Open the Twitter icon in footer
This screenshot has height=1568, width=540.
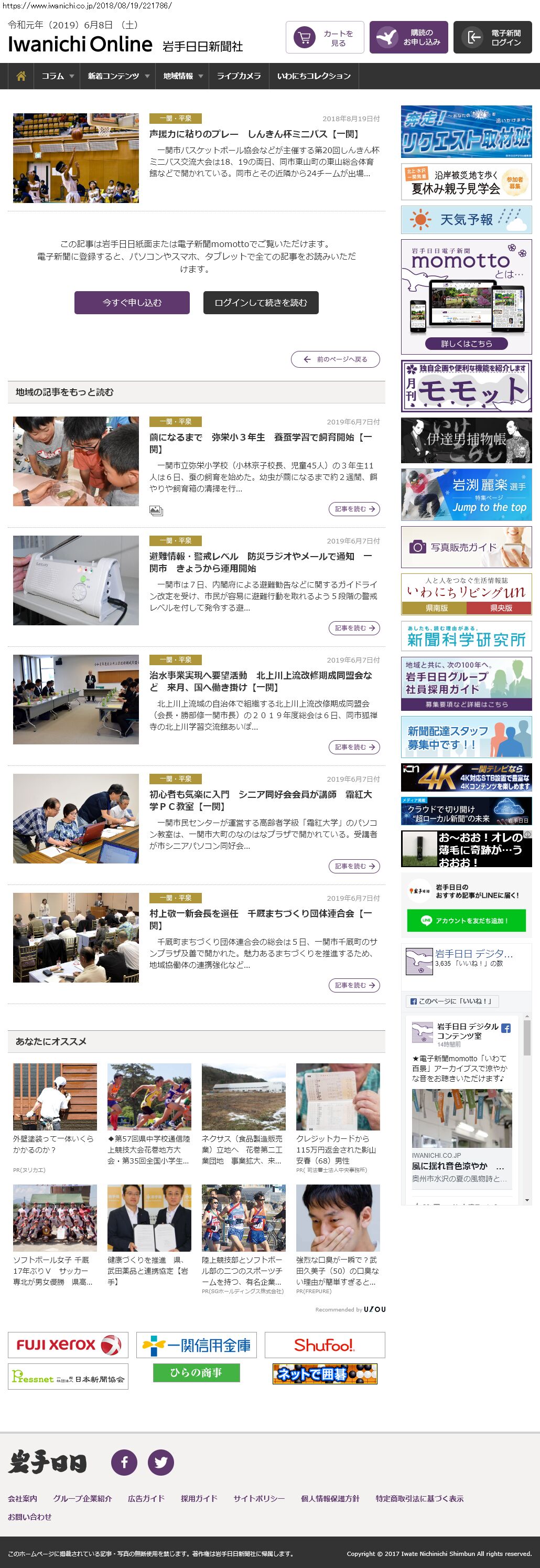point(160,1462)
